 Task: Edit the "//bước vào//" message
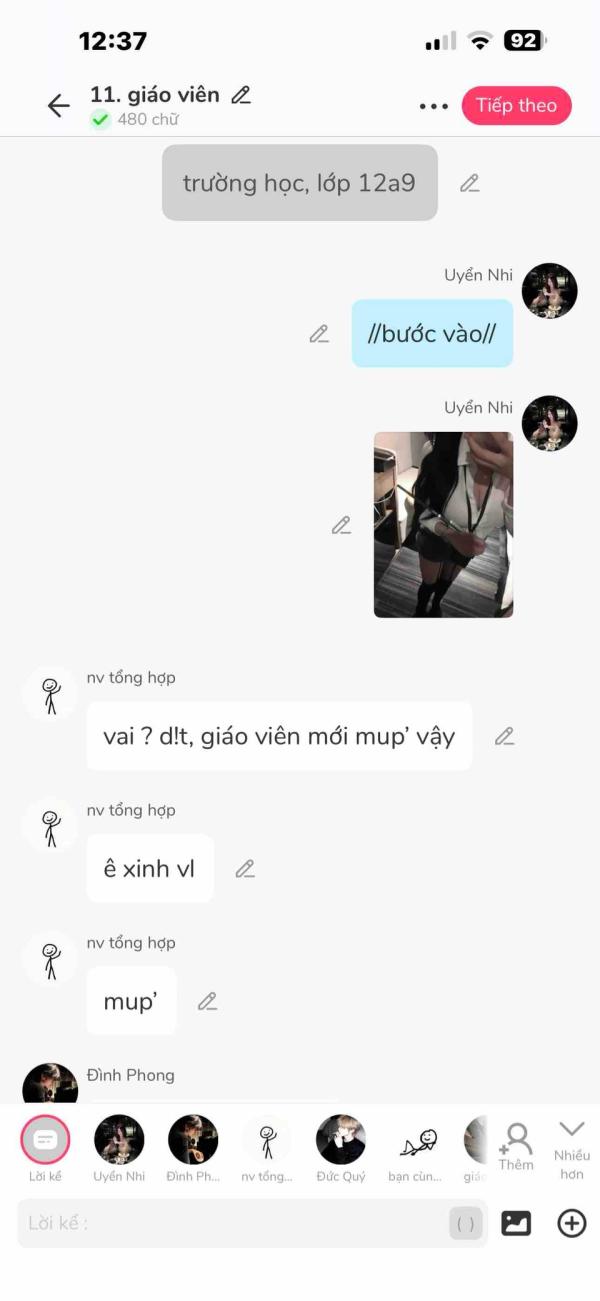pyautogui.click(x=319, y=334)
